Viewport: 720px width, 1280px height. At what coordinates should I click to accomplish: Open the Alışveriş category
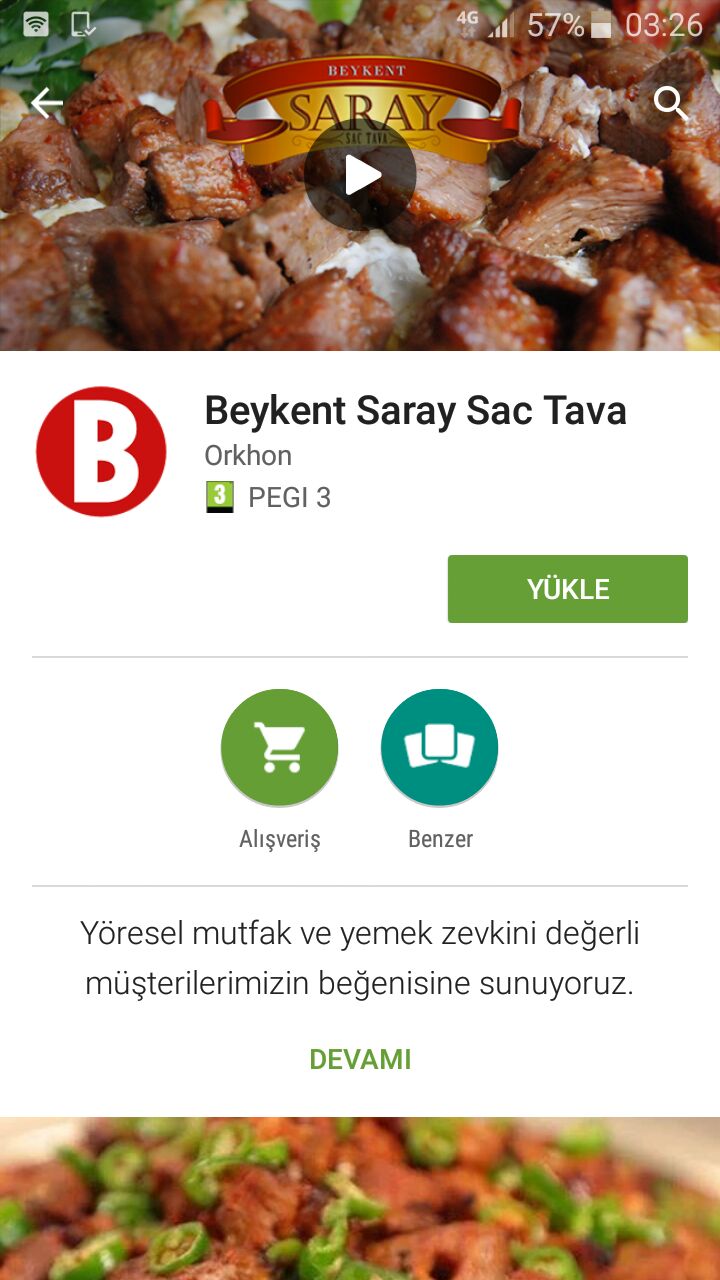[x=280, y=748]
